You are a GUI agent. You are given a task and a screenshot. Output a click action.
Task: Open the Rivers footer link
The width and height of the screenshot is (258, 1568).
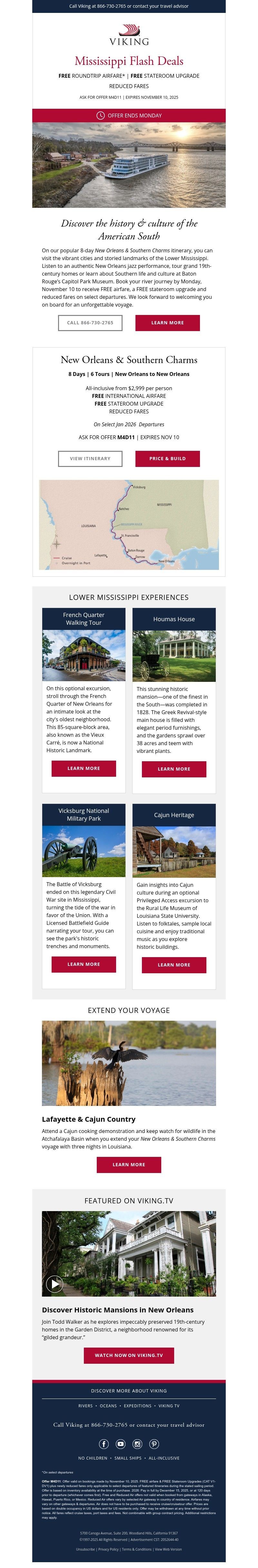click(86, 1406)
